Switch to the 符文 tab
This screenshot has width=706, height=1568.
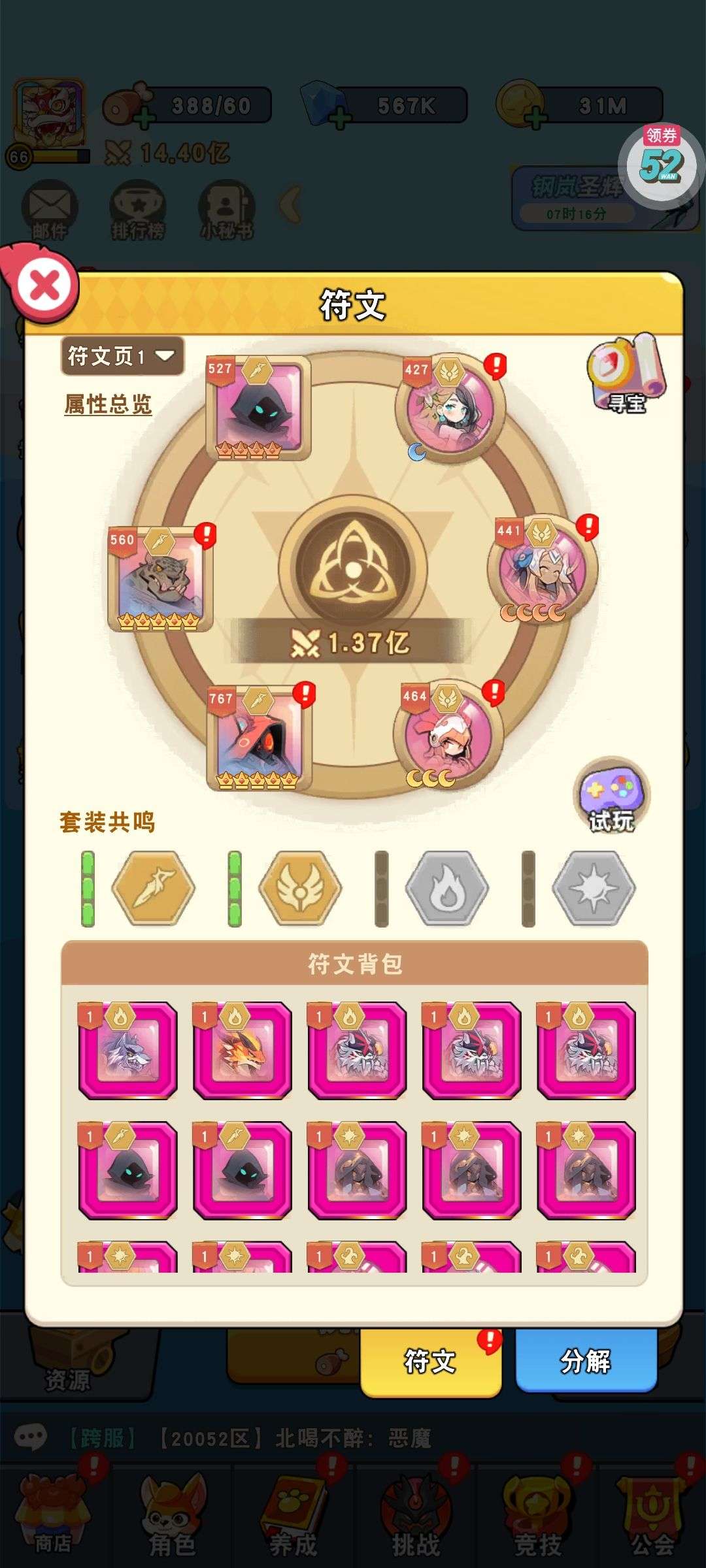430,1362
